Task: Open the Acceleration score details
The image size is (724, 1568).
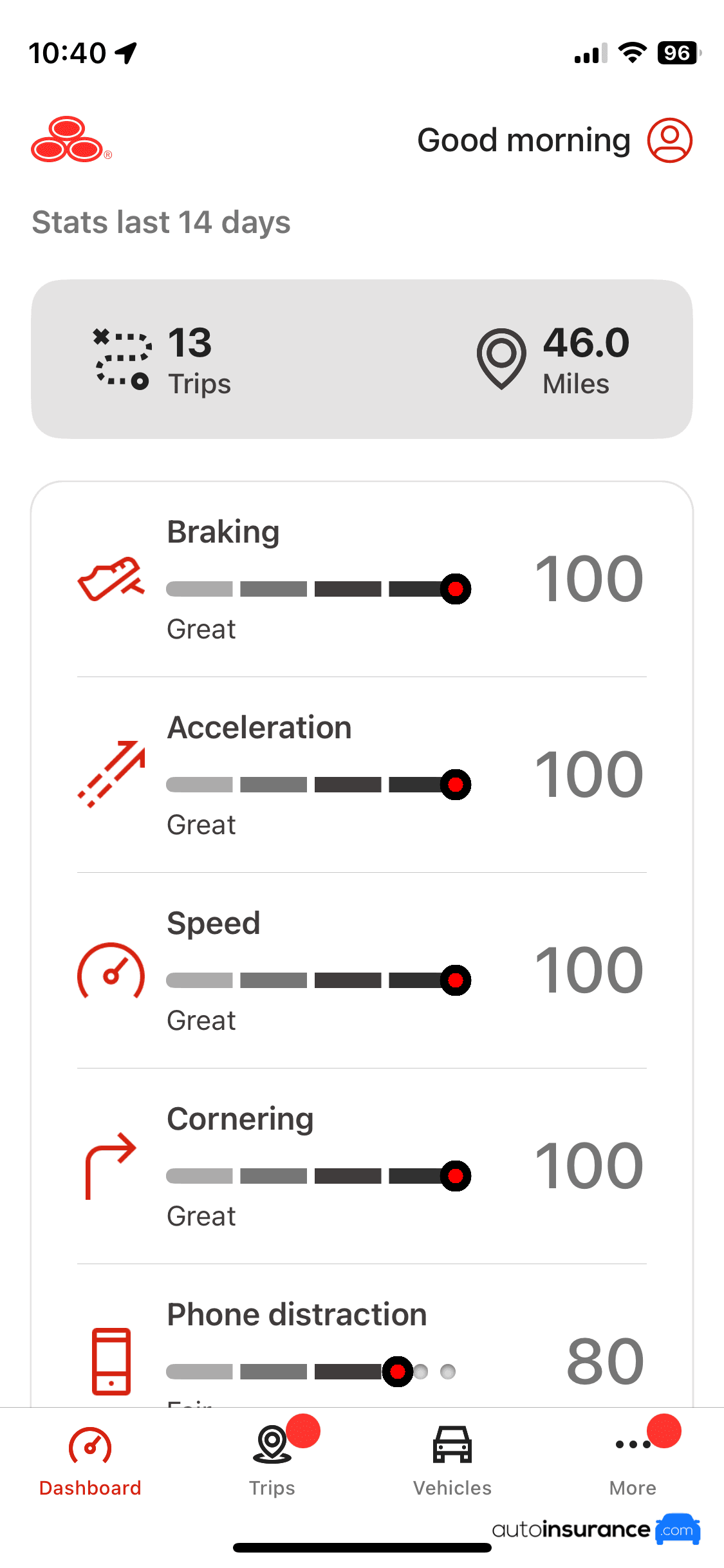Action: pos(362,775)
